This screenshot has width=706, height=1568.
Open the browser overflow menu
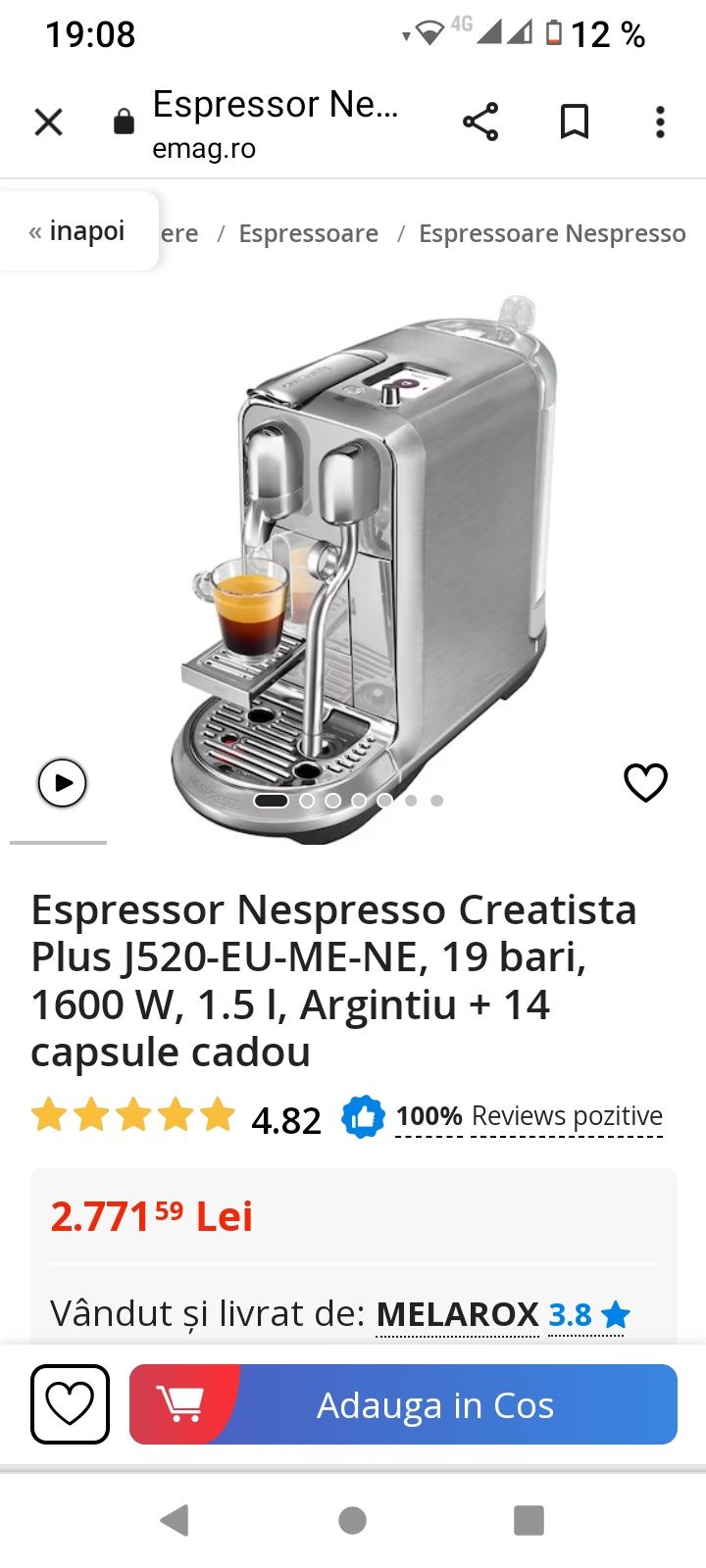point(660,122)
